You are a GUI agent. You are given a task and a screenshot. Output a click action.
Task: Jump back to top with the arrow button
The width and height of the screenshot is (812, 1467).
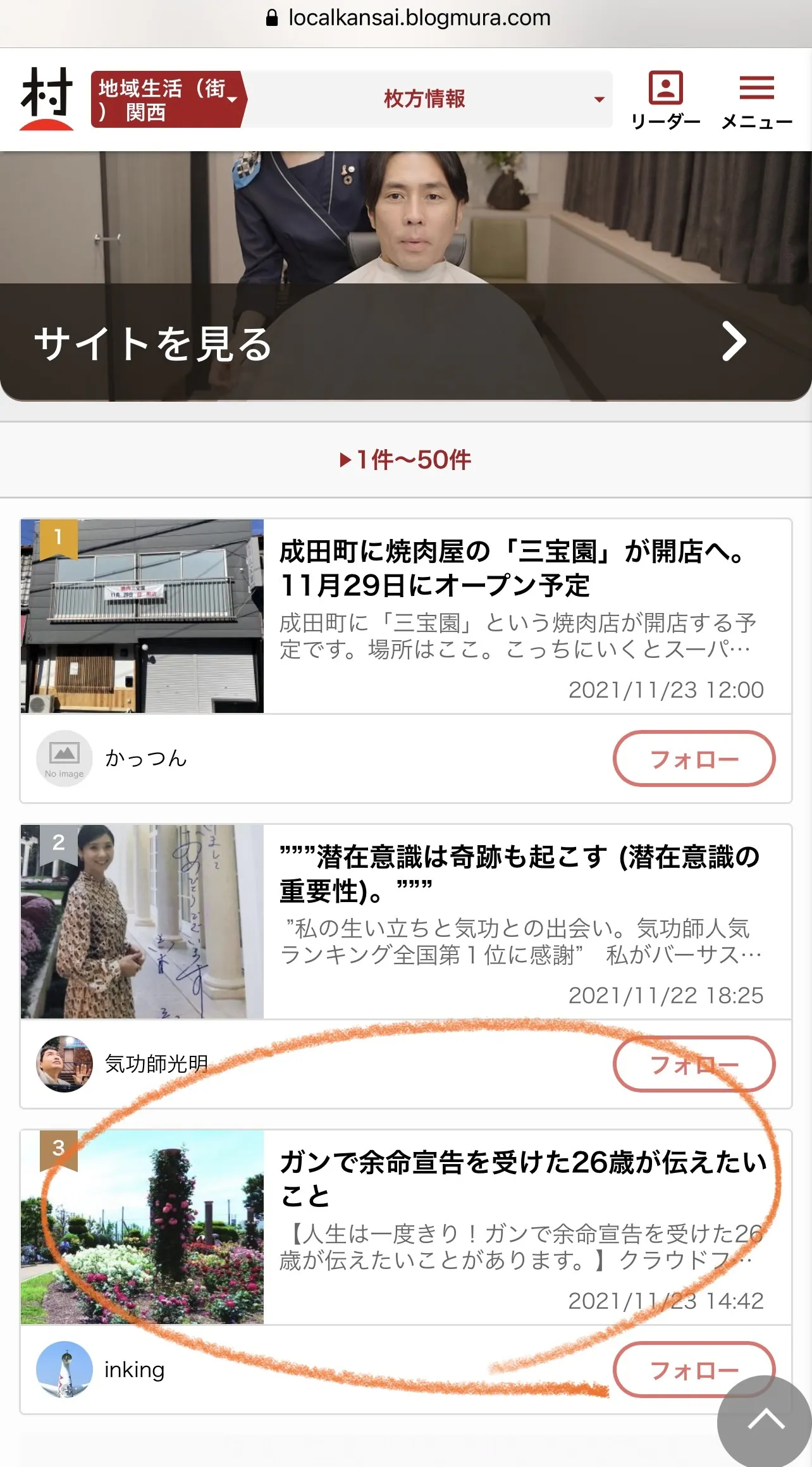click(765, 1421)
